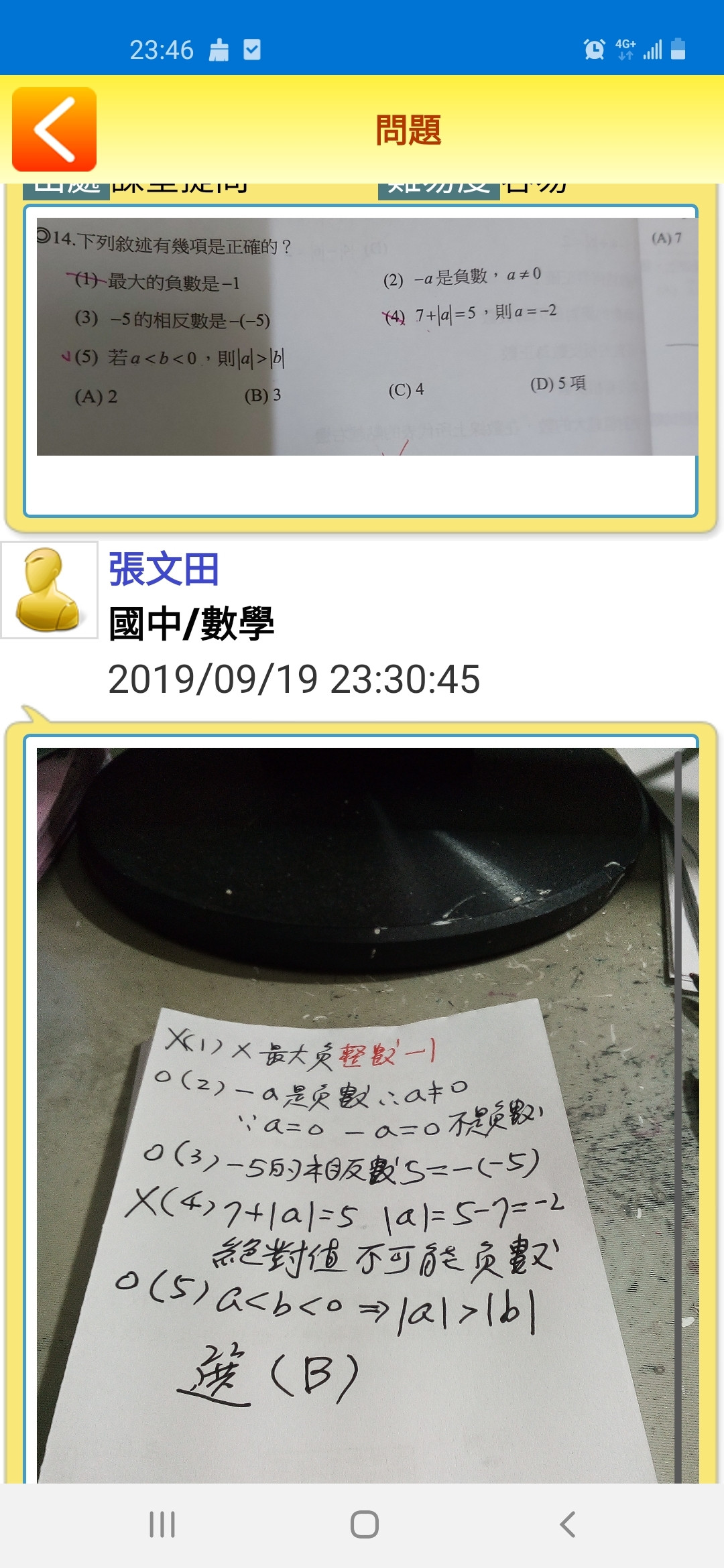Screen dimensions: 724x1568
Task: Go to the home screen
Action: tap(364, 1524)
